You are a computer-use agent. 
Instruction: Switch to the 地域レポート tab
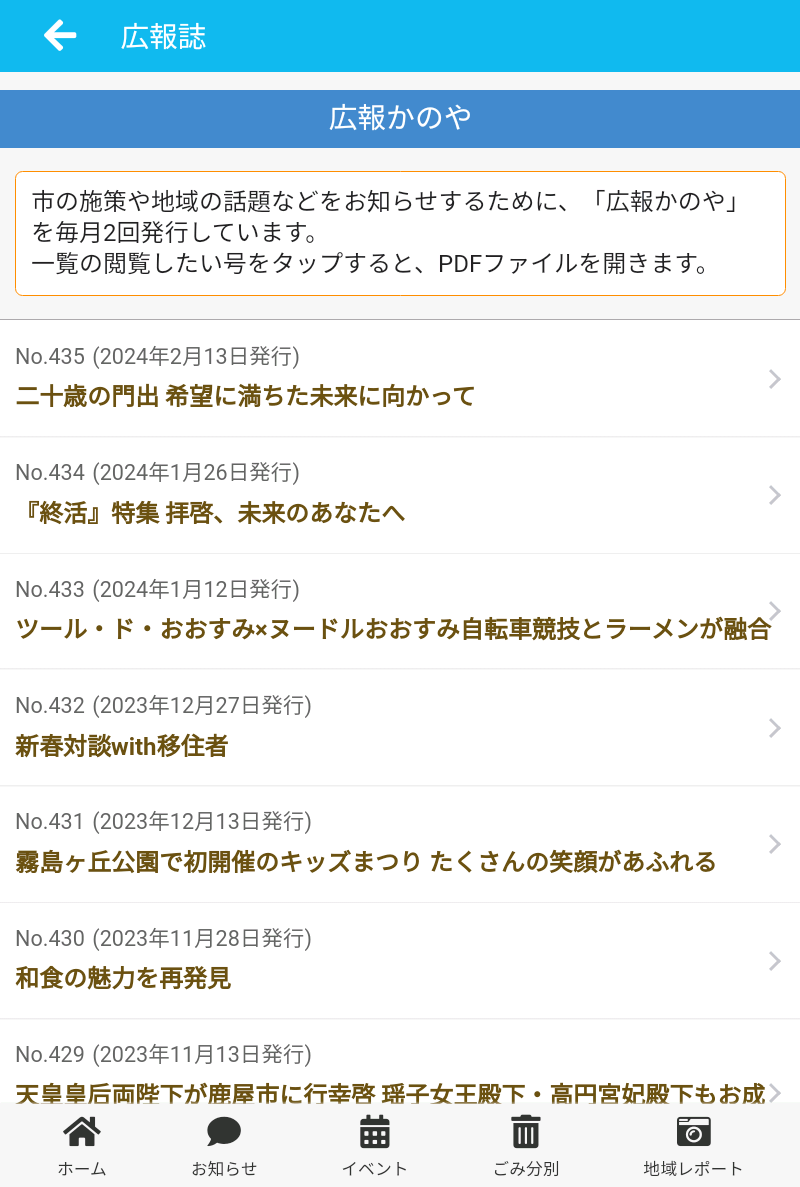click(693, 1145)
